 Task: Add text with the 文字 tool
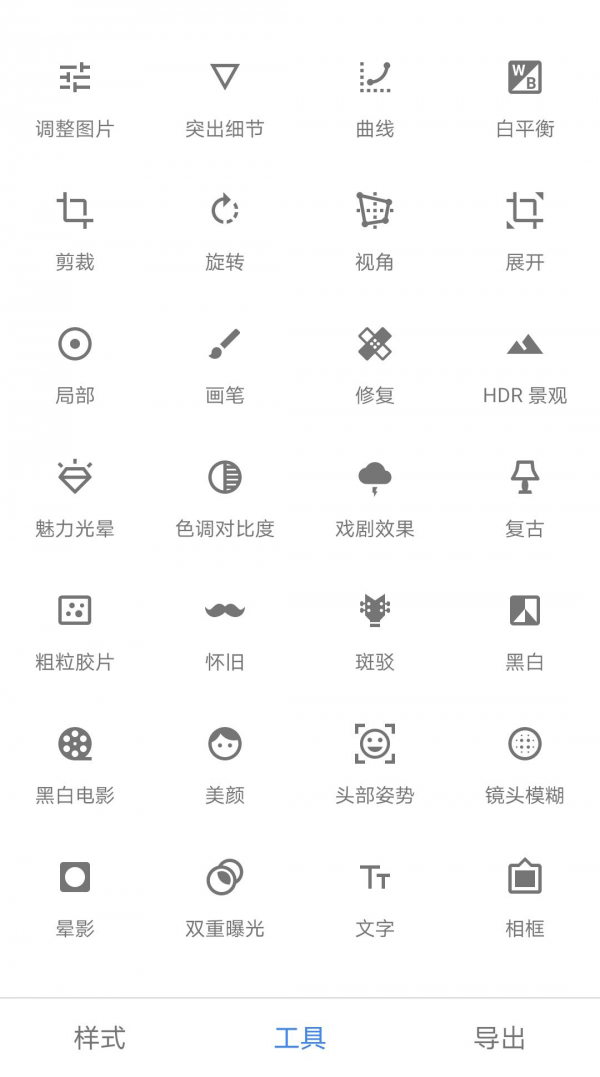coord(375,899)
